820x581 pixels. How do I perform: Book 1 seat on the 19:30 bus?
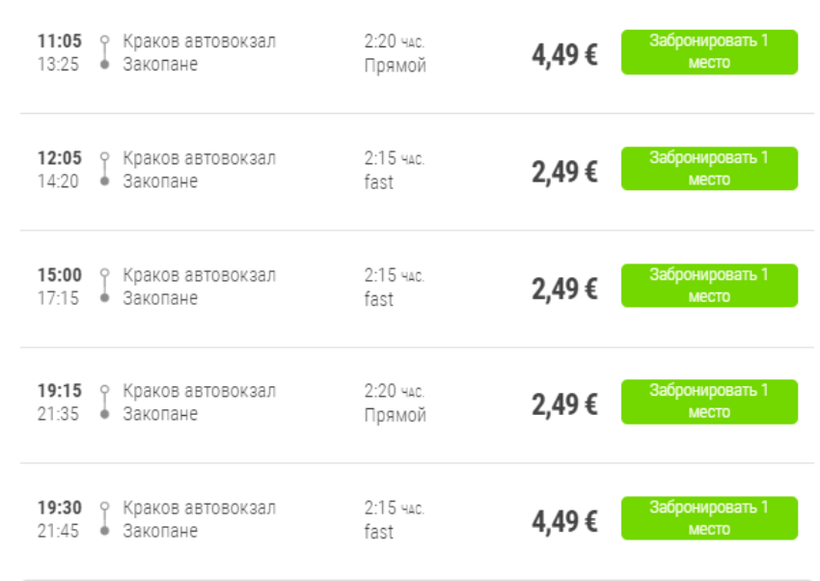tap(709, 519)
